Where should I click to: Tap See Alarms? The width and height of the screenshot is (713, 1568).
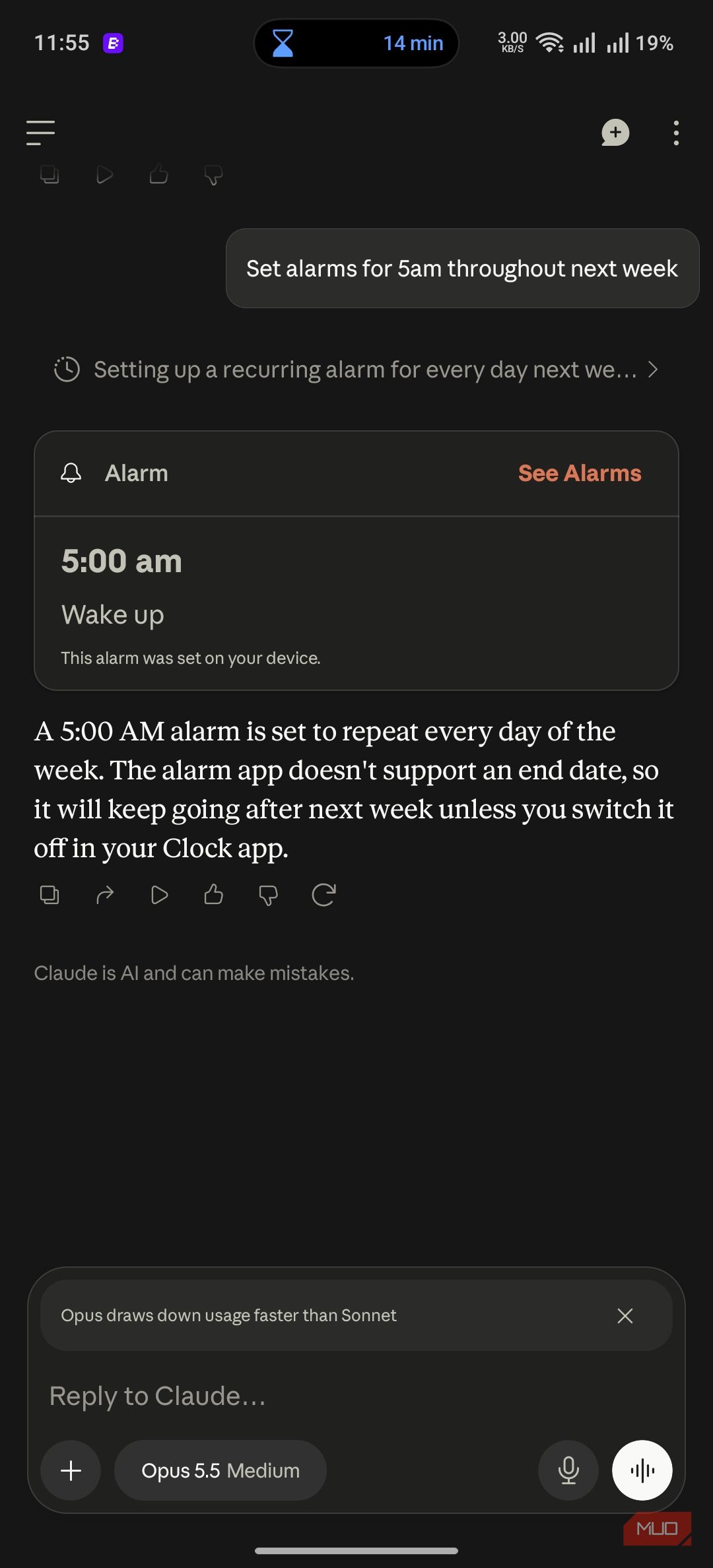pyautogui.click(x=580, y=473)
